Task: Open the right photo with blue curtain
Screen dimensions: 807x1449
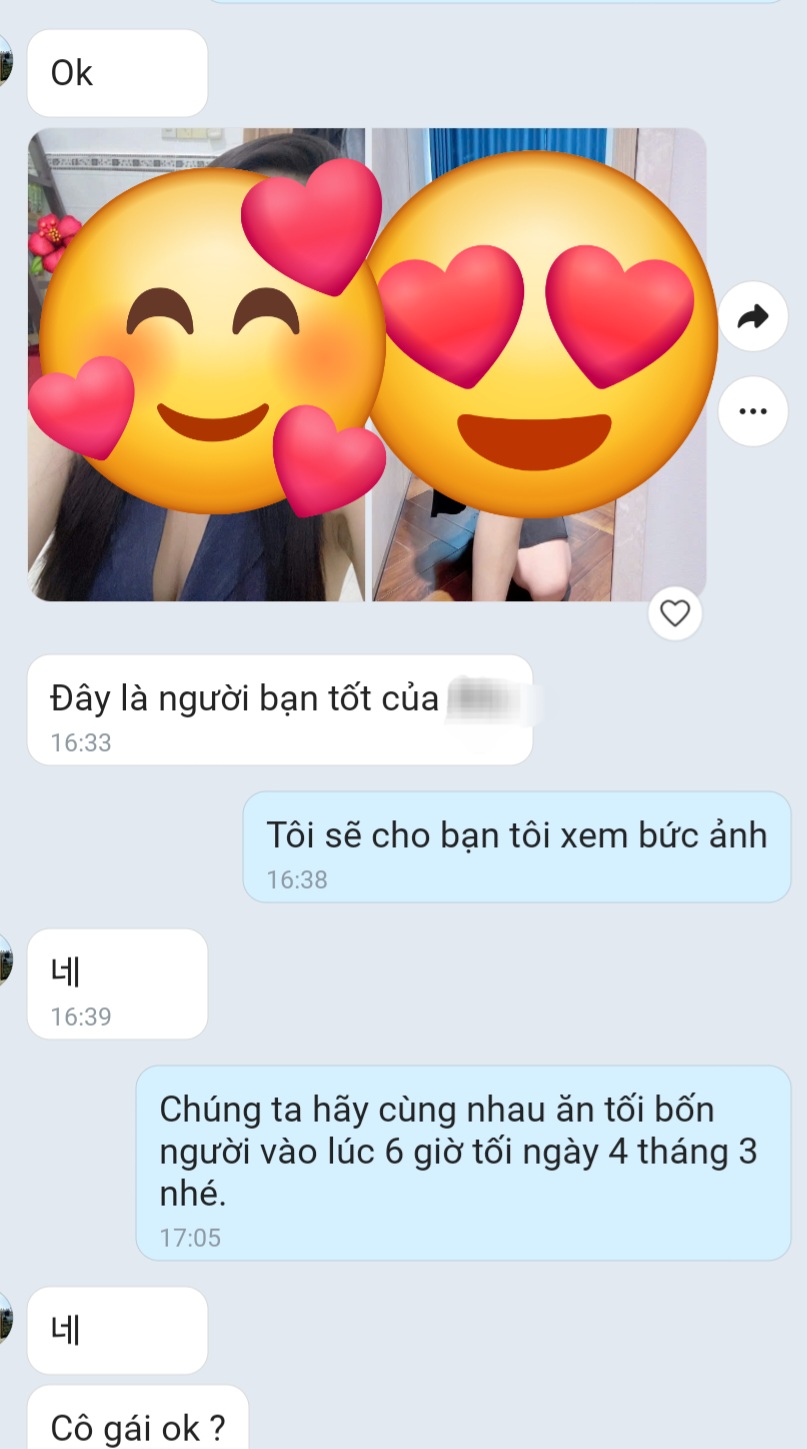Action: click(539, 365)
